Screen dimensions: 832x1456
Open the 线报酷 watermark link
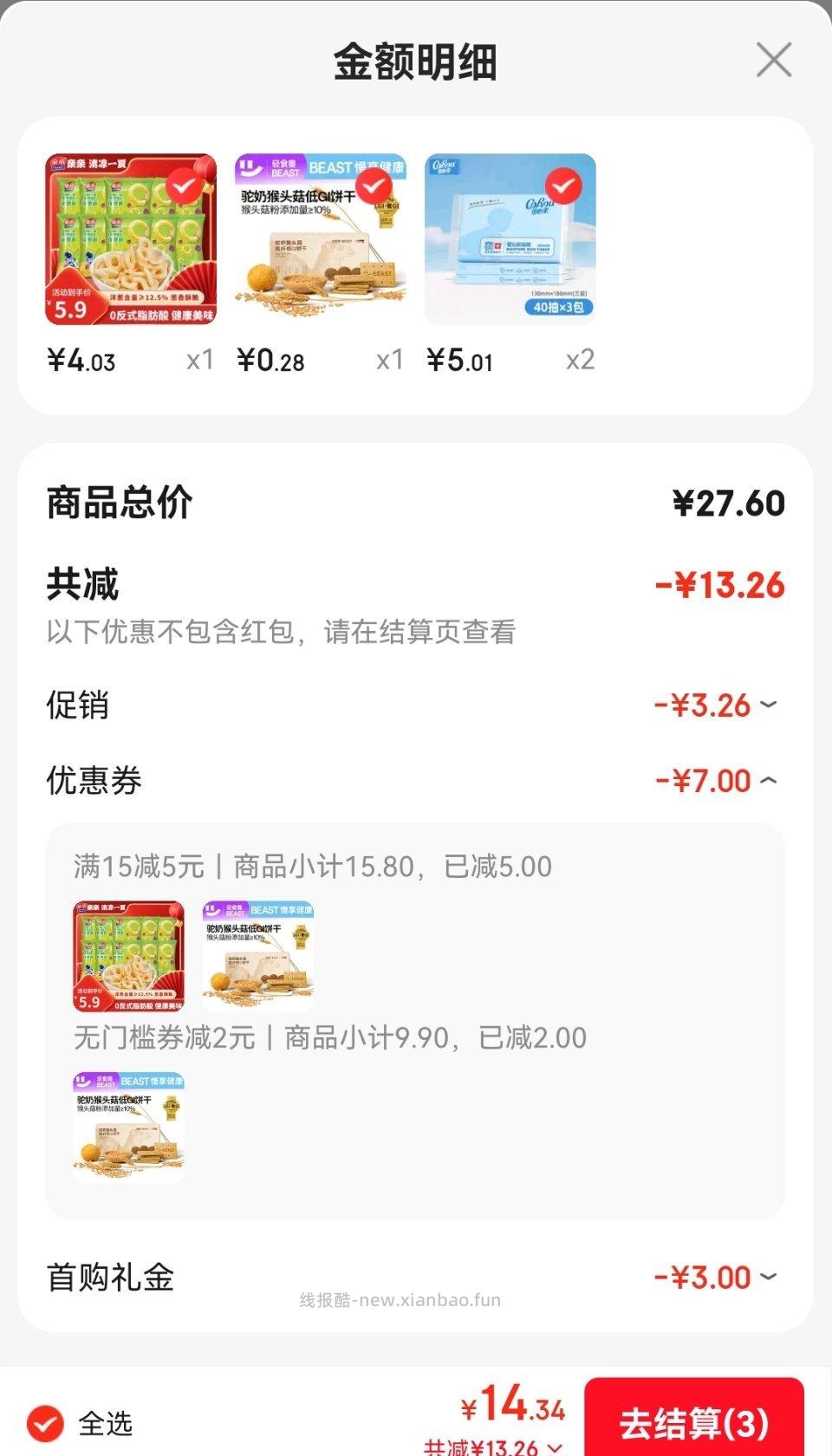pyautogui.click(x=398, y=1300)
